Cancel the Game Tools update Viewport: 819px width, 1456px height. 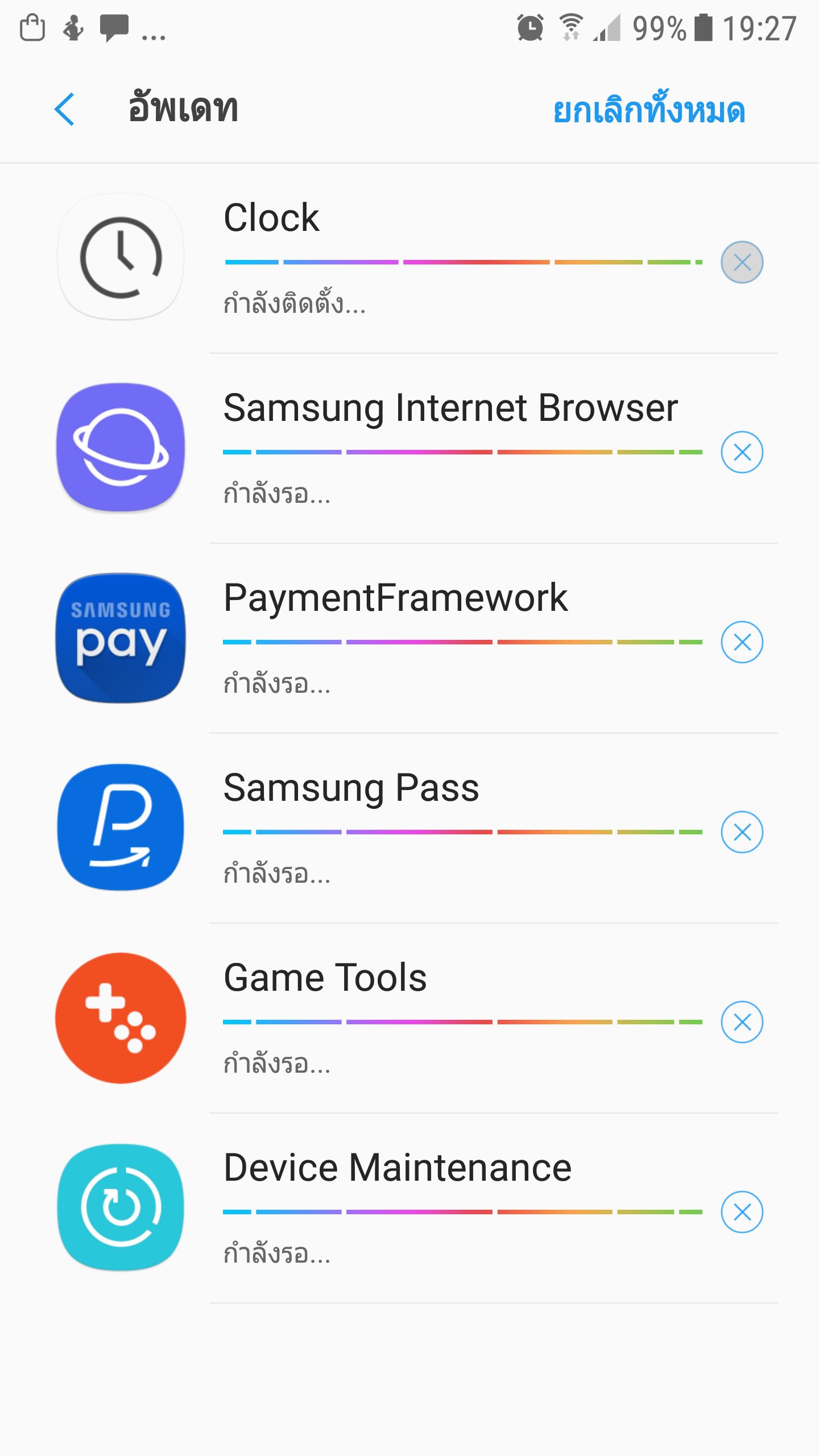tap(742, 1023)
